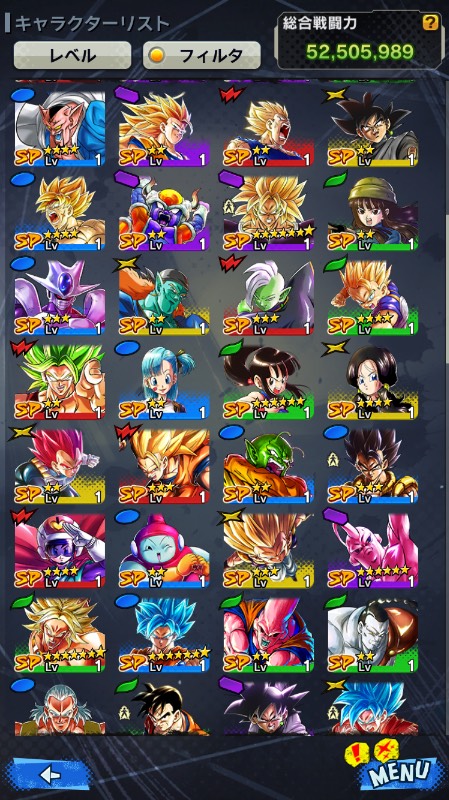Tap the レベル sort button
Image resolution: width=449 pixels, height=800 pixels.
pos(72,55)
